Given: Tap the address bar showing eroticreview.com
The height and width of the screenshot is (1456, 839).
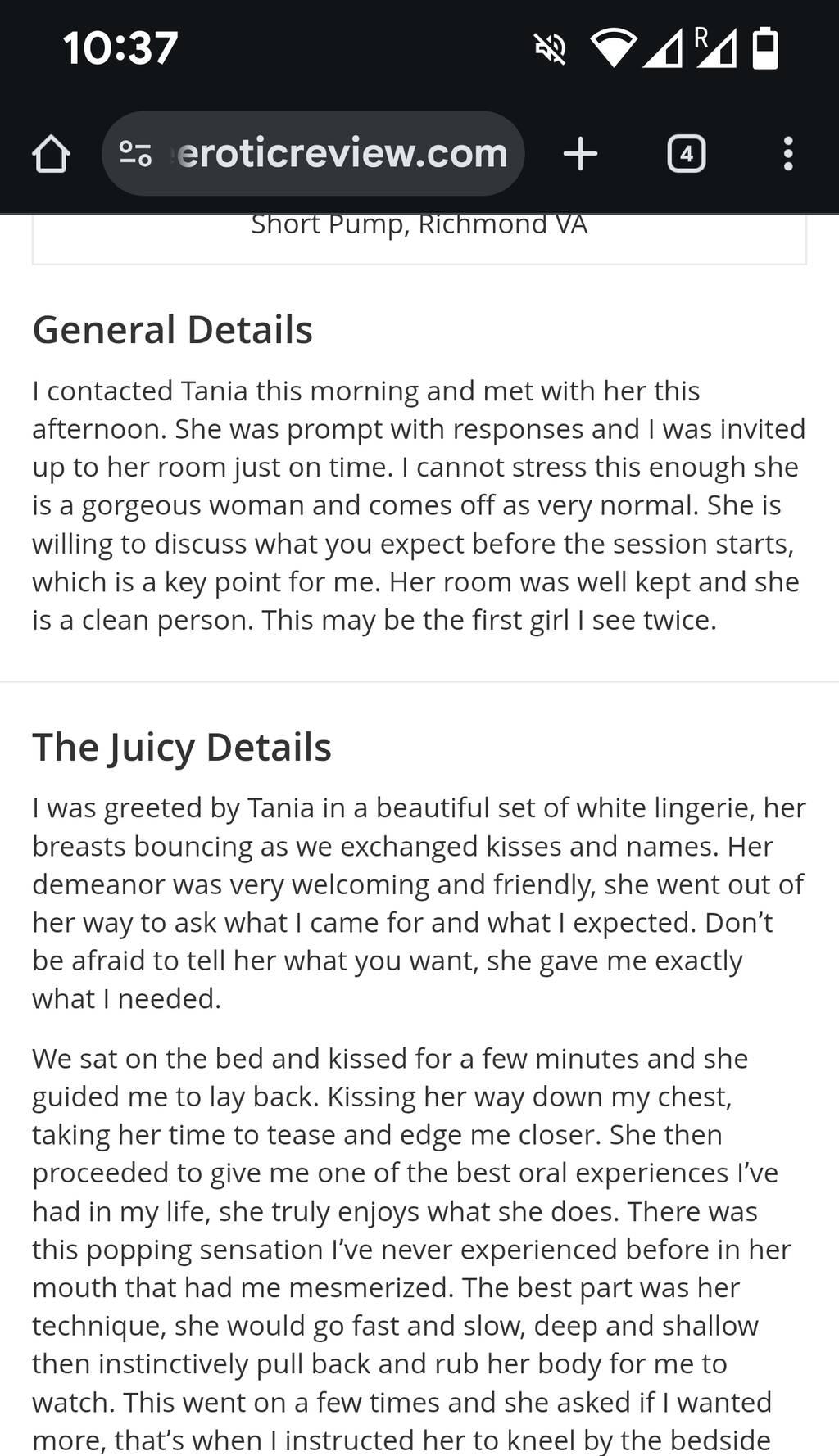Looking at the screenshot, I should point(342,154).
